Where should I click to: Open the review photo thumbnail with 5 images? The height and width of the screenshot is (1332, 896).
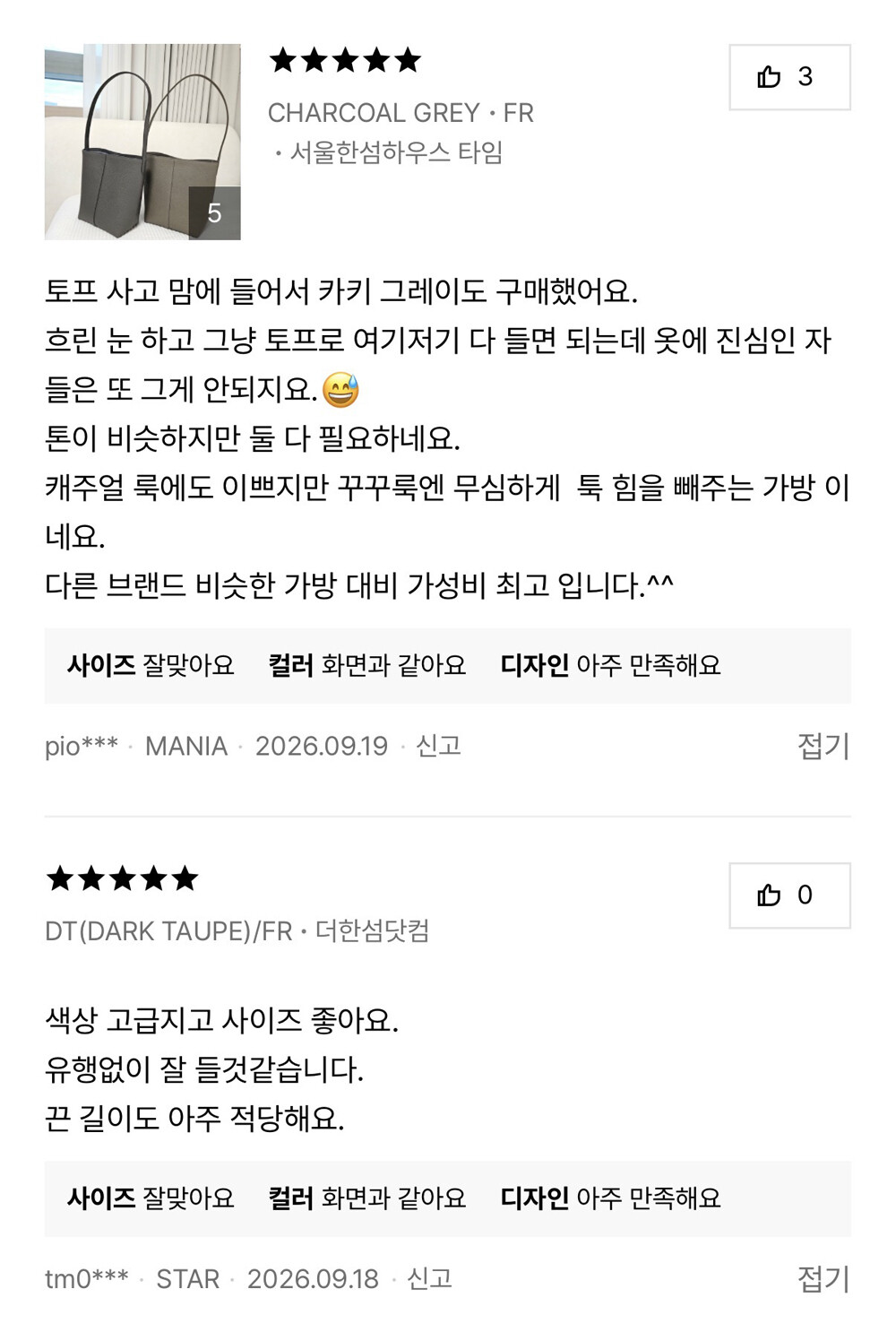click(x=142, y=142)
